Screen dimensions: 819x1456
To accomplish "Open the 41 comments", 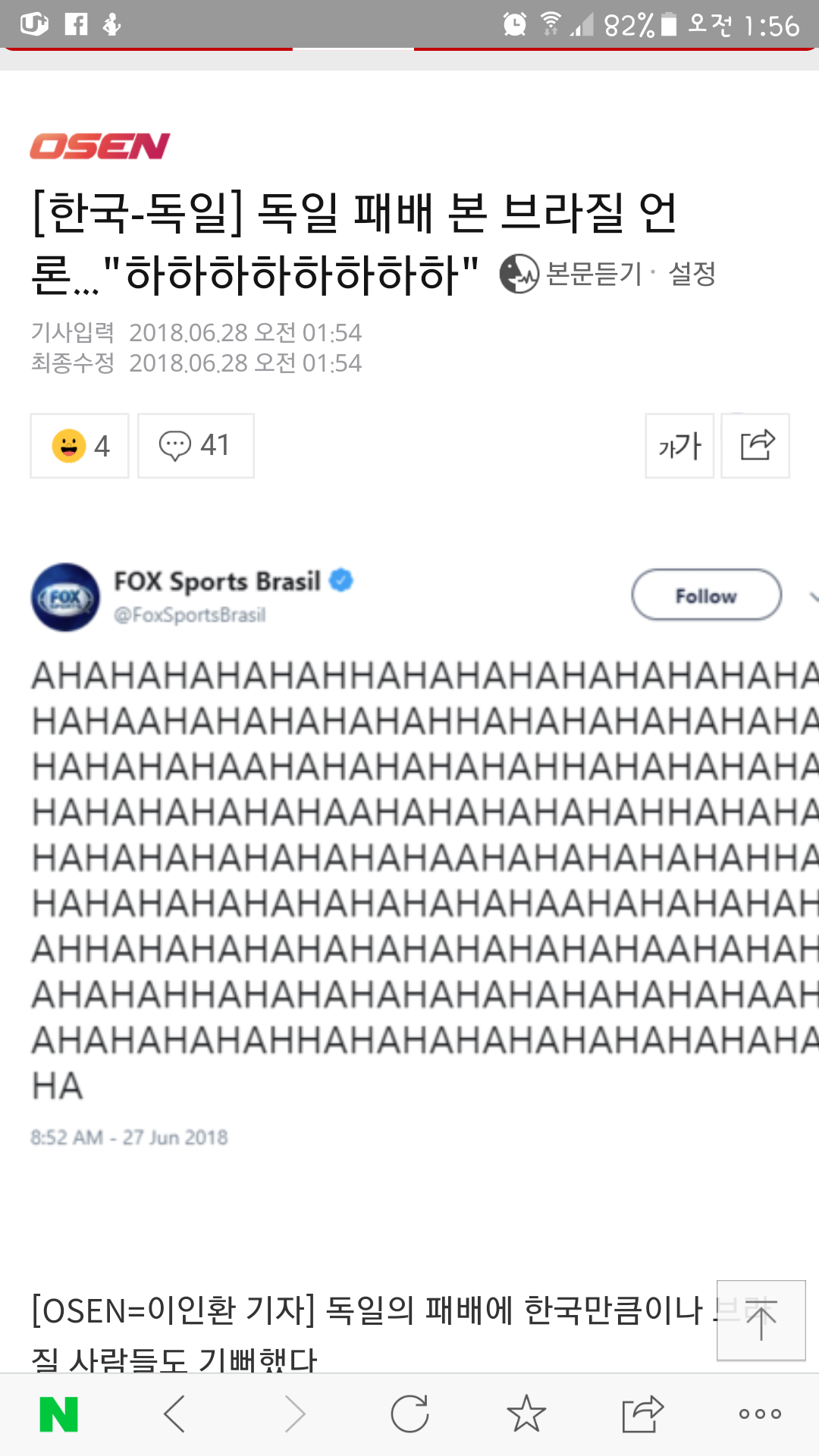I will 196,446.
